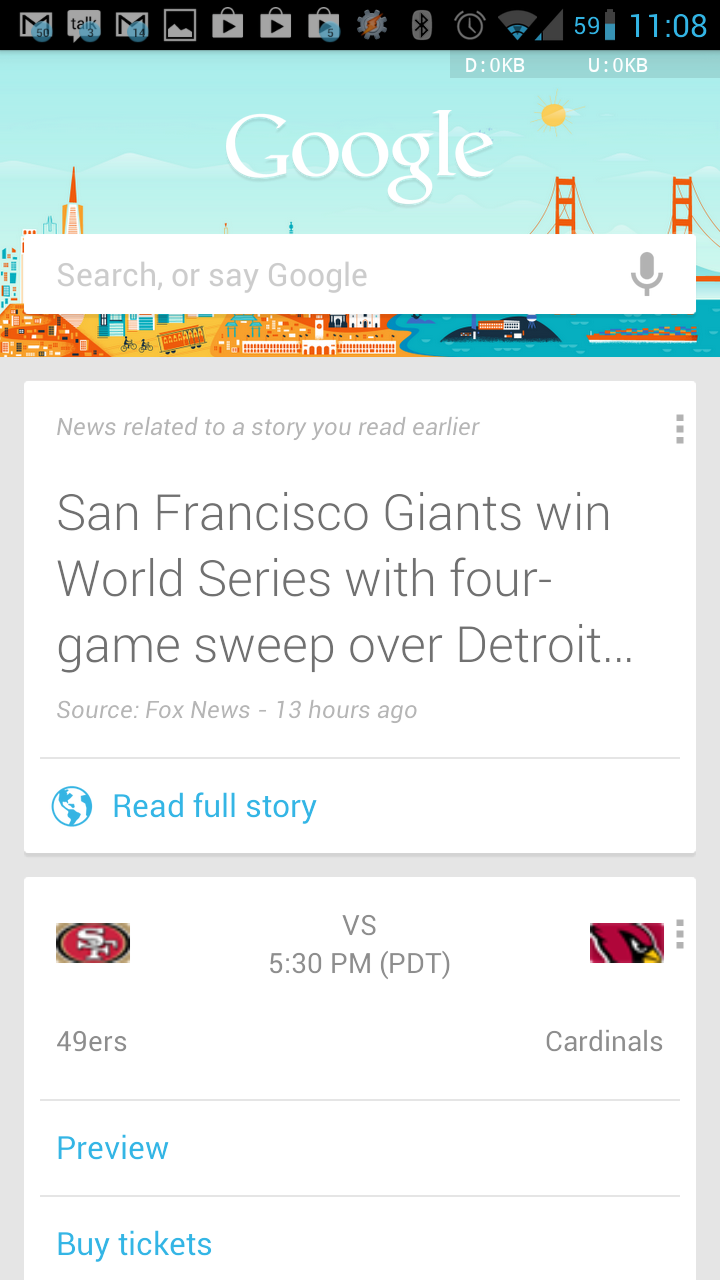
Task: Open the Preview of the 49ers game
Action: (112, 1147)
